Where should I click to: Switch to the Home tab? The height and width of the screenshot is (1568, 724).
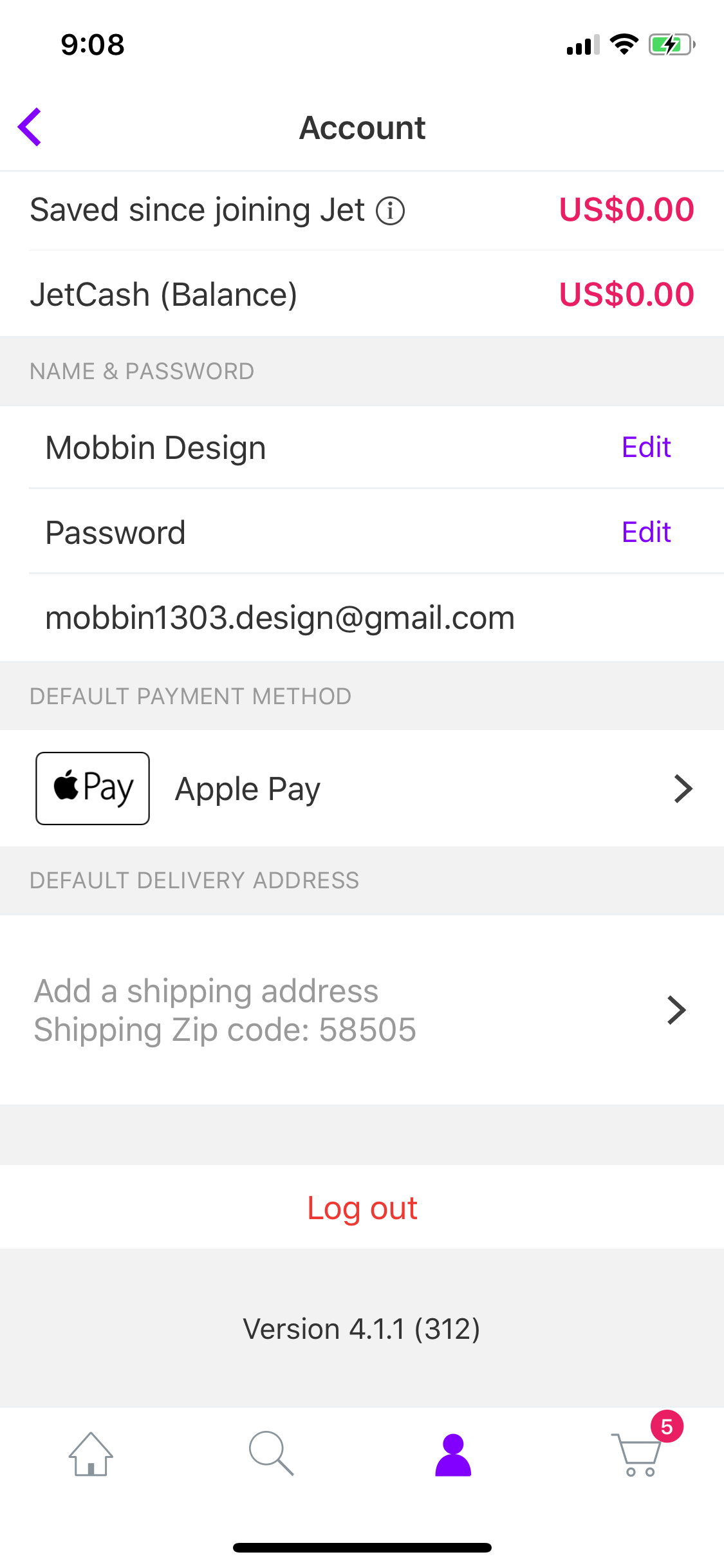click(91, 1454)
